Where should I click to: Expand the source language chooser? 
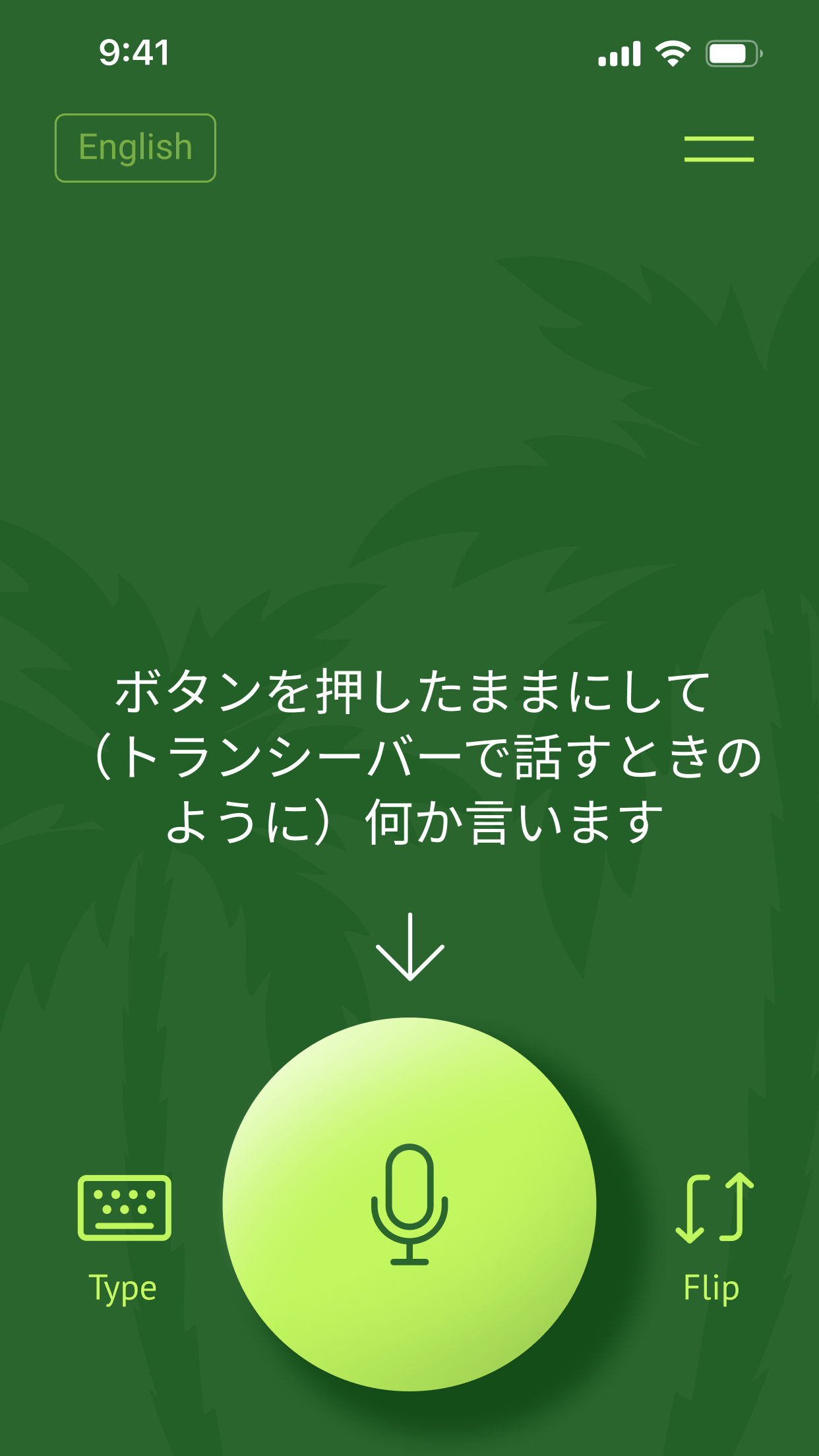(x=135, y=147)
